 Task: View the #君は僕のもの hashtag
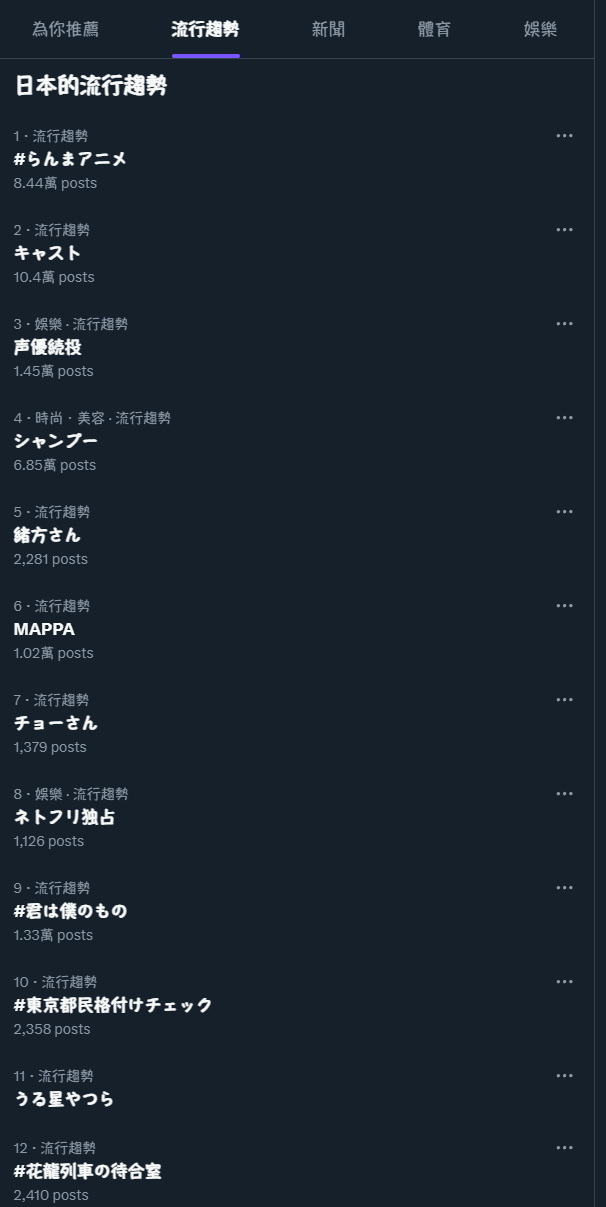click(x=70, y=911)
